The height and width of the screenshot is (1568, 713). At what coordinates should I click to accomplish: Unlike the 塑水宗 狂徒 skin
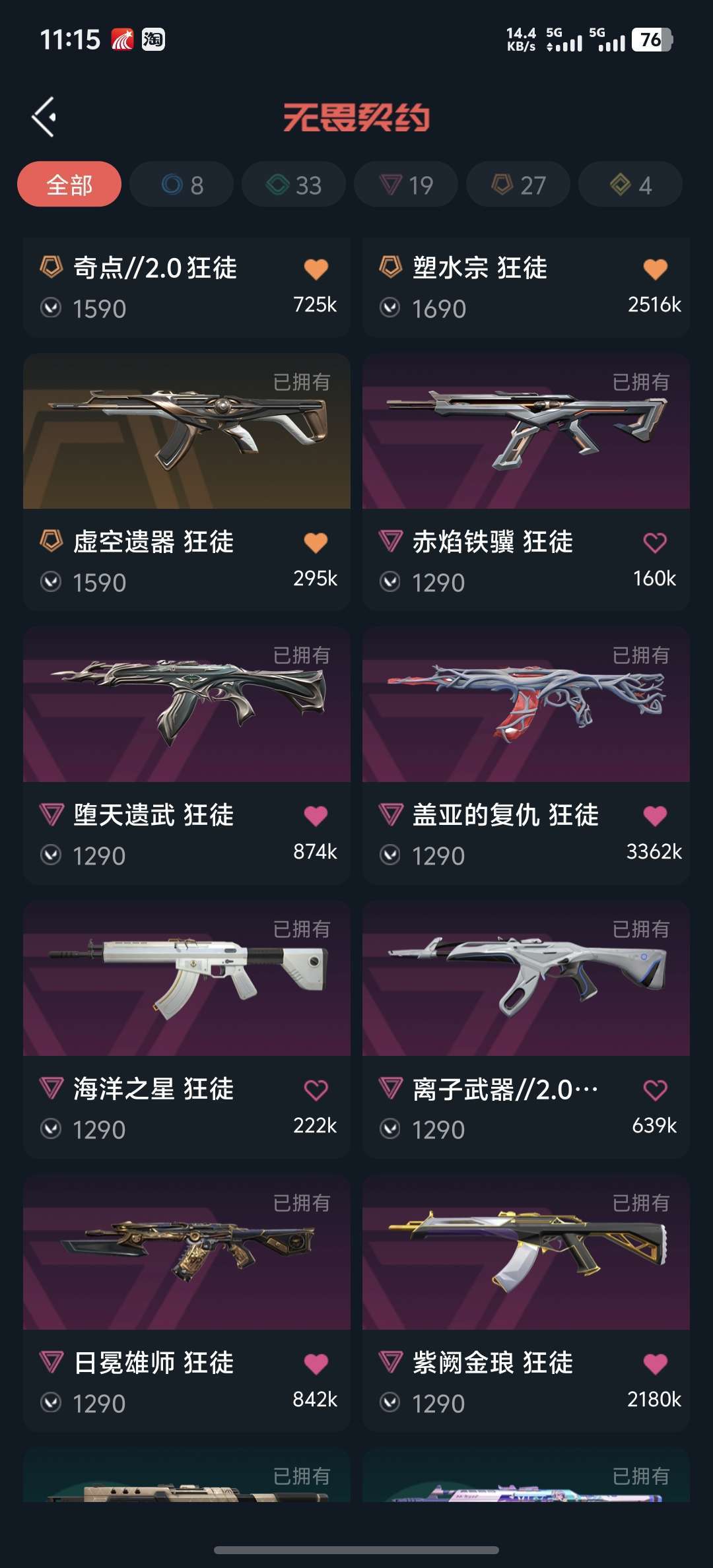(655, 269)
